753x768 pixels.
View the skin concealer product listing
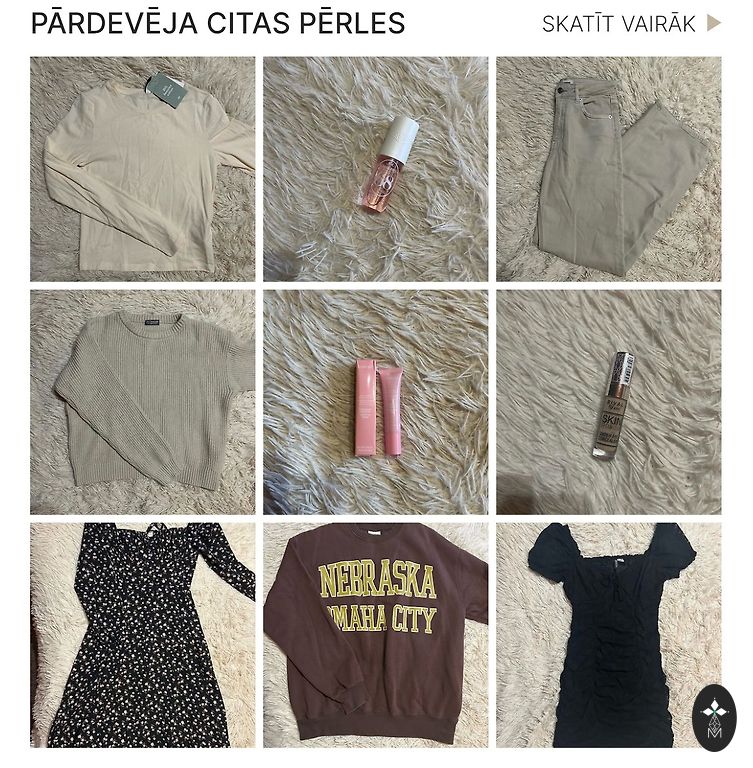point(608,402)
